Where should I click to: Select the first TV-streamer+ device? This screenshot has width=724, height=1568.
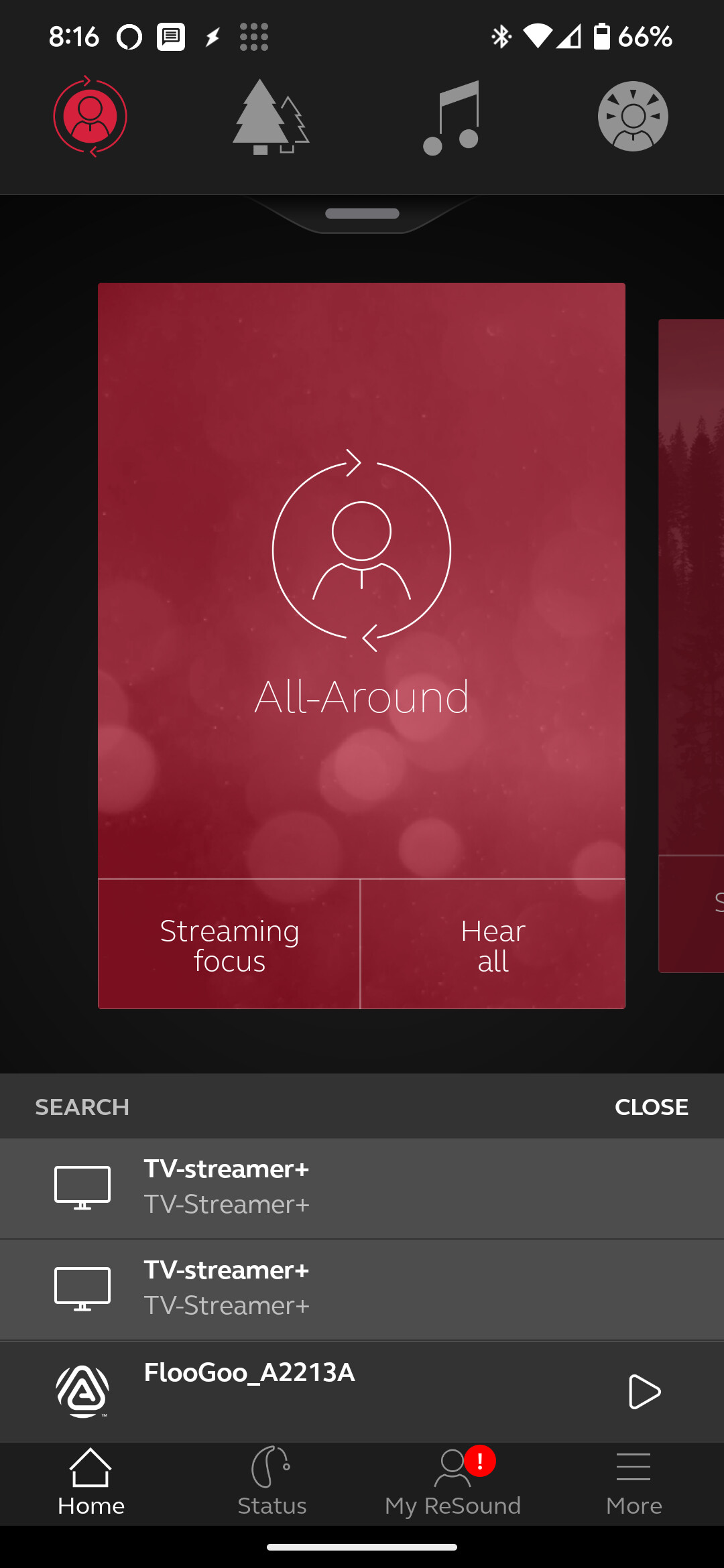pos(362,1188)
